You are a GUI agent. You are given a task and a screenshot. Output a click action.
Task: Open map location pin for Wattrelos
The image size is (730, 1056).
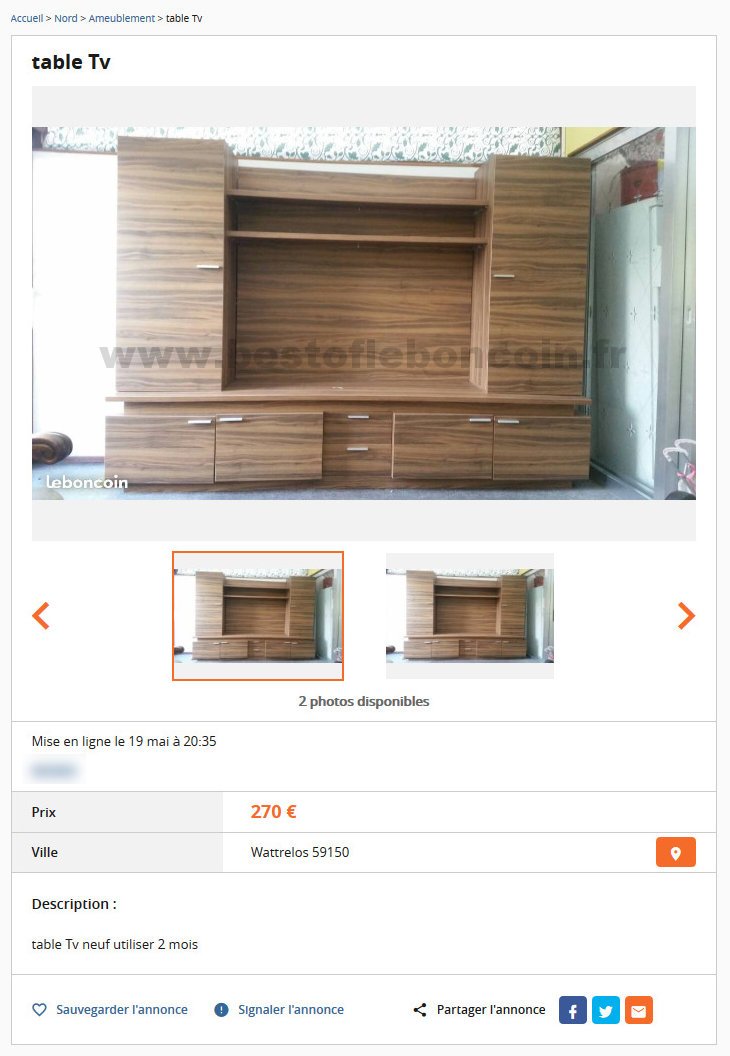pyautogui.click(x=675, y=852)
